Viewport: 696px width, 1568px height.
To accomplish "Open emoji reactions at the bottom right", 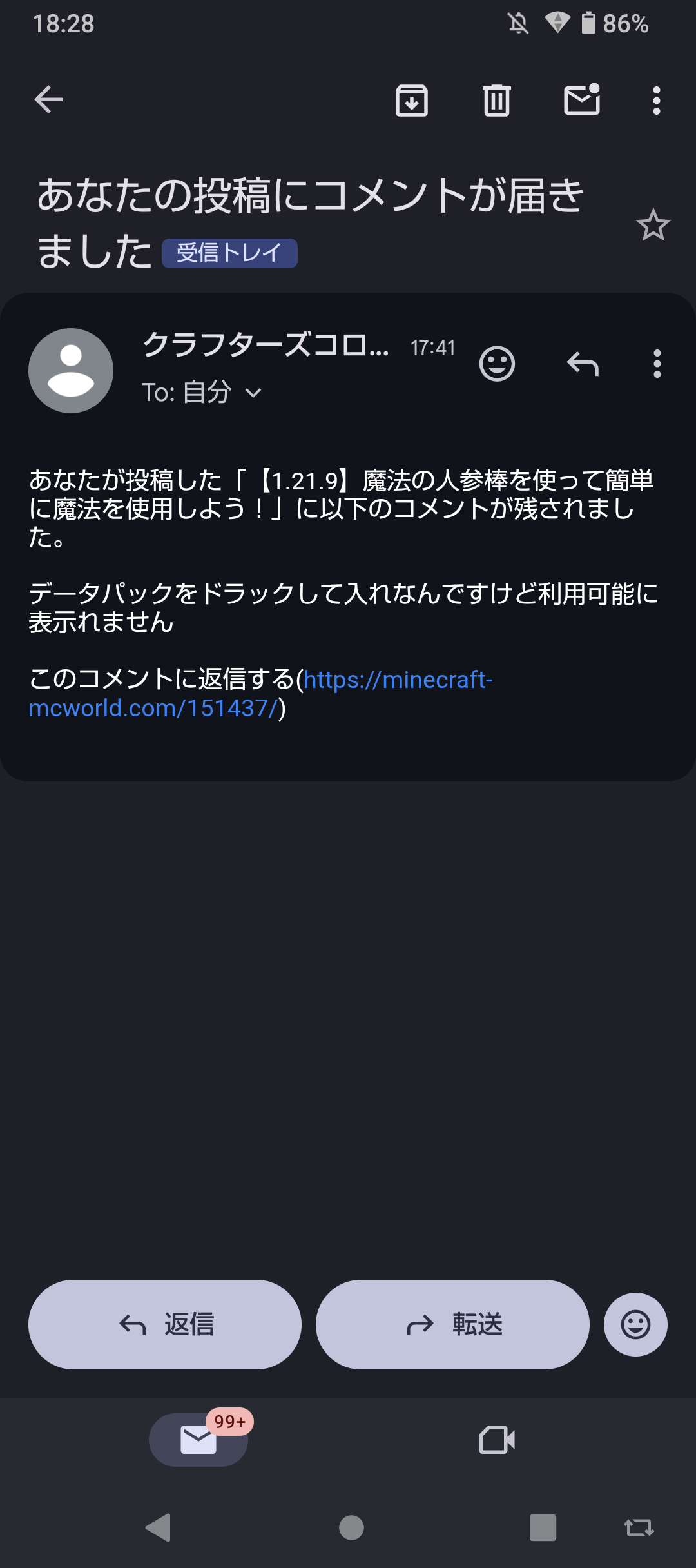I will pos(635,1324).
